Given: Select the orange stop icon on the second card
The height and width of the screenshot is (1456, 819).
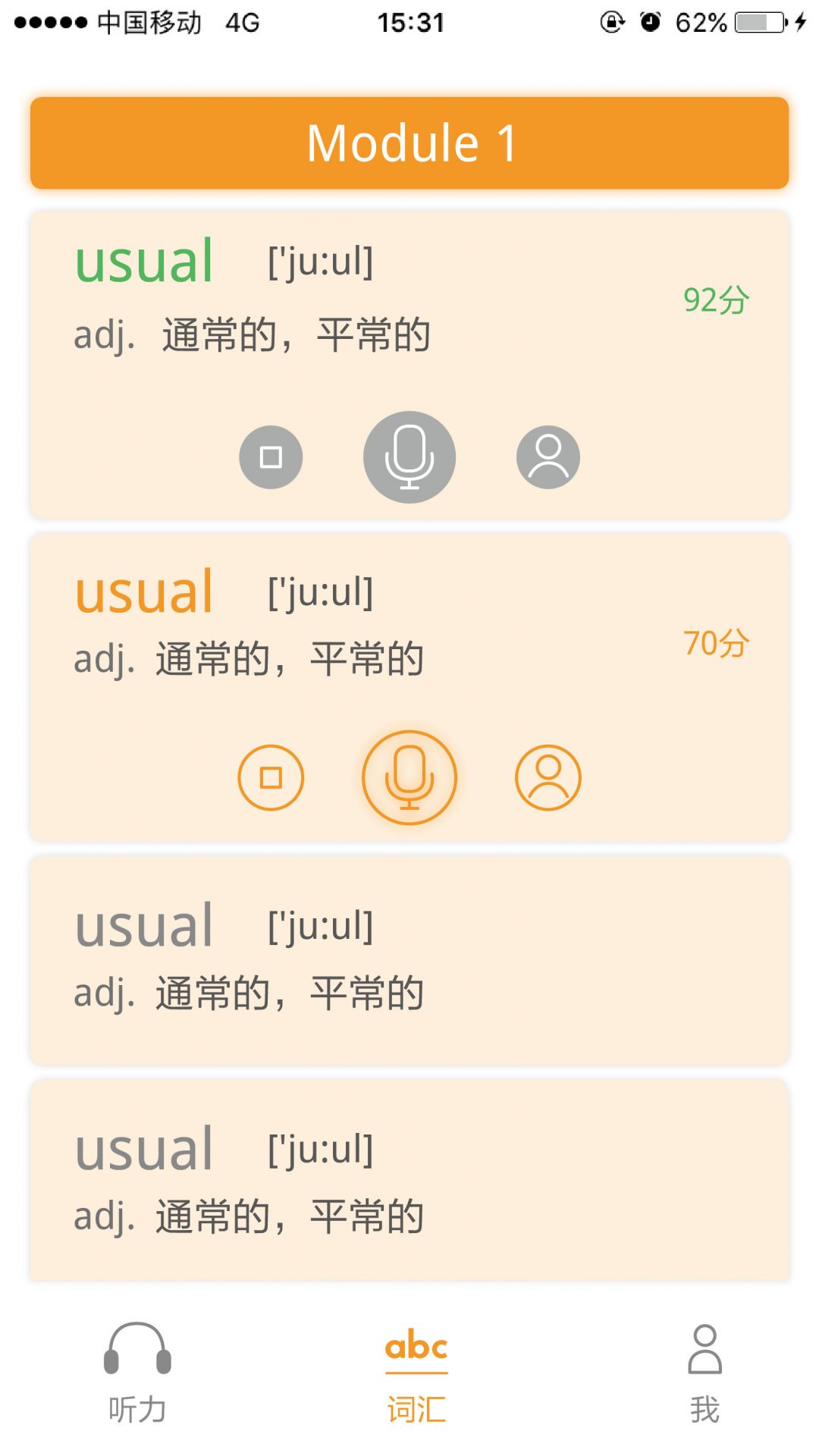Looking at the screenshot, I should [x=271, y=777].
